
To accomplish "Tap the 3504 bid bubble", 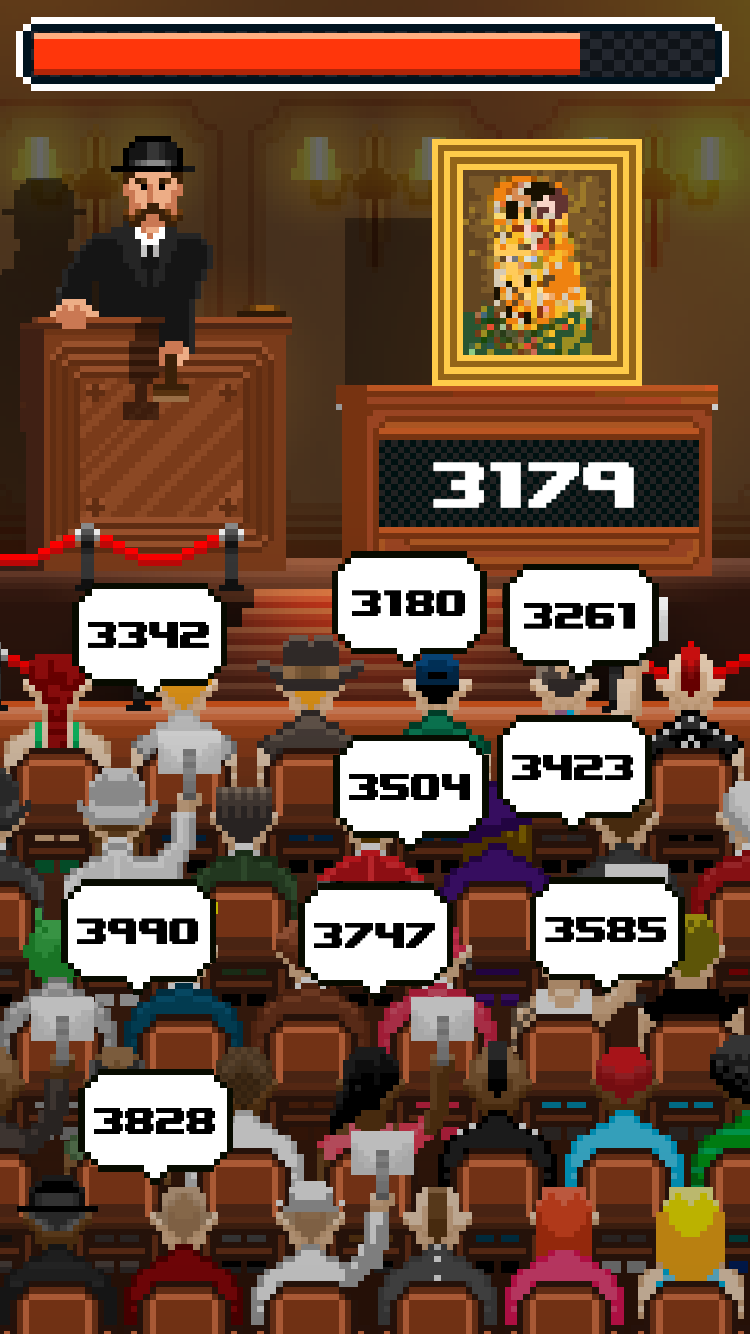I will tap(411, 786).
